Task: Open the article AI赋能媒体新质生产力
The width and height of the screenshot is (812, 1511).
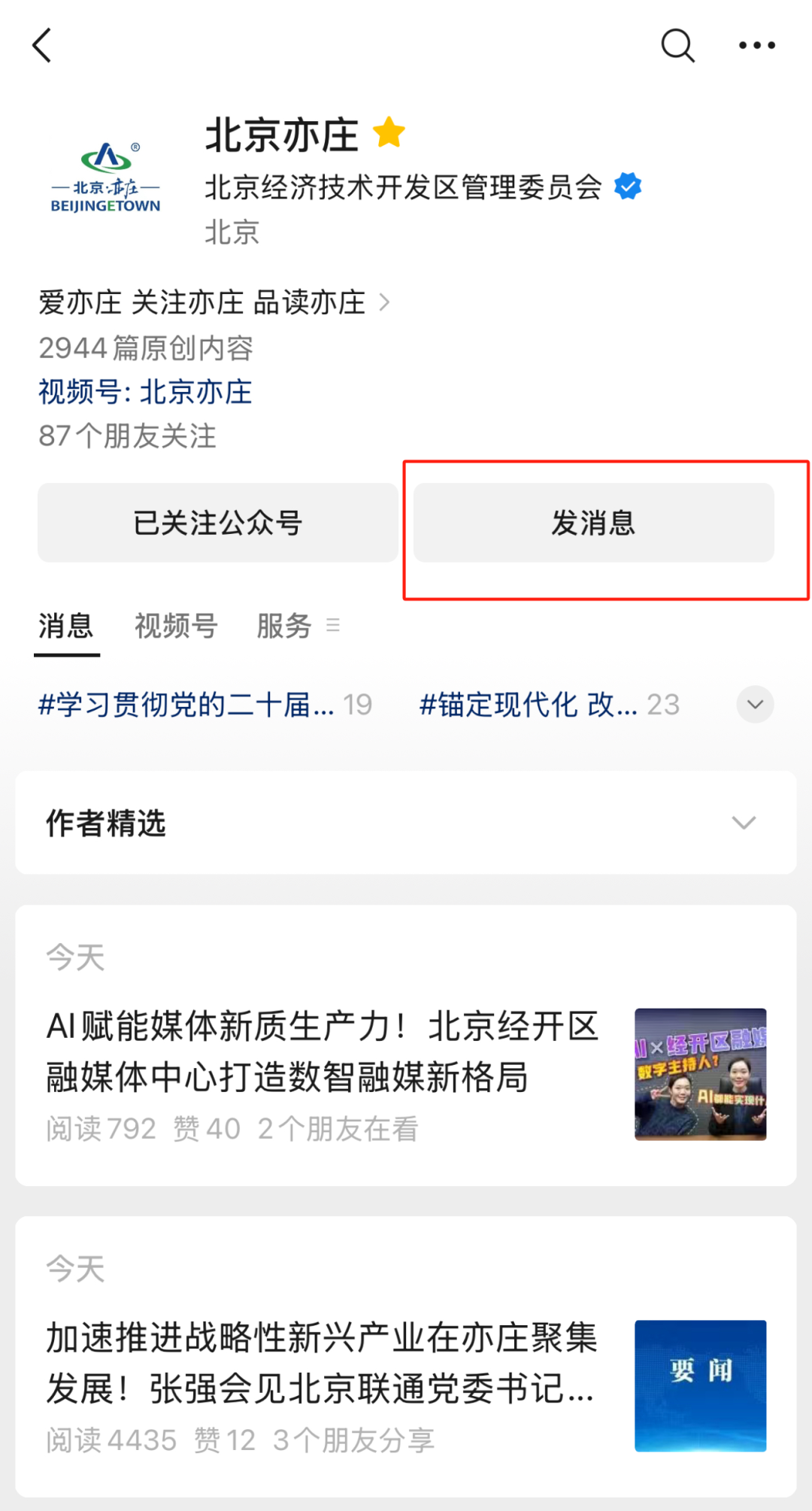Action: coord(322,1051)
